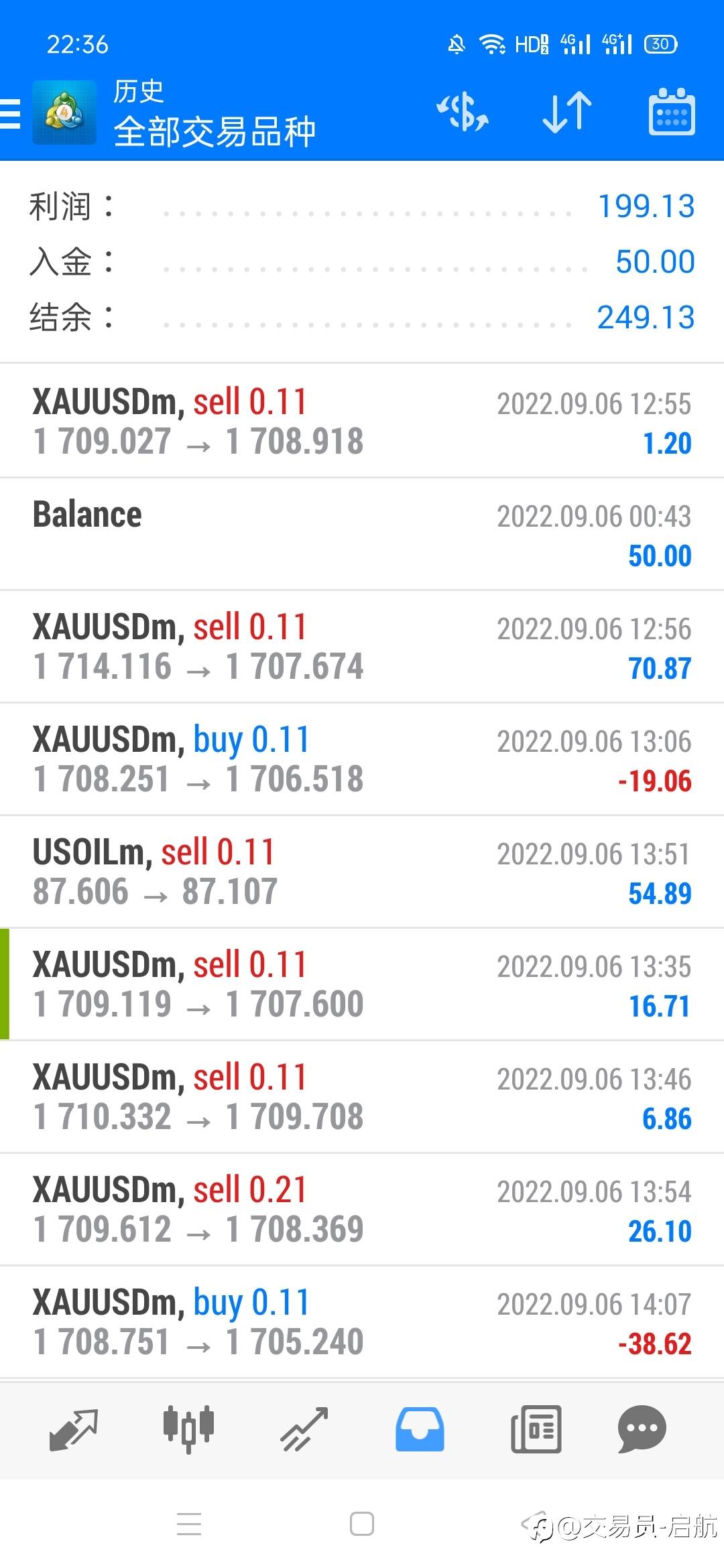Open the calendar date range picker

[x=671, y=112]
